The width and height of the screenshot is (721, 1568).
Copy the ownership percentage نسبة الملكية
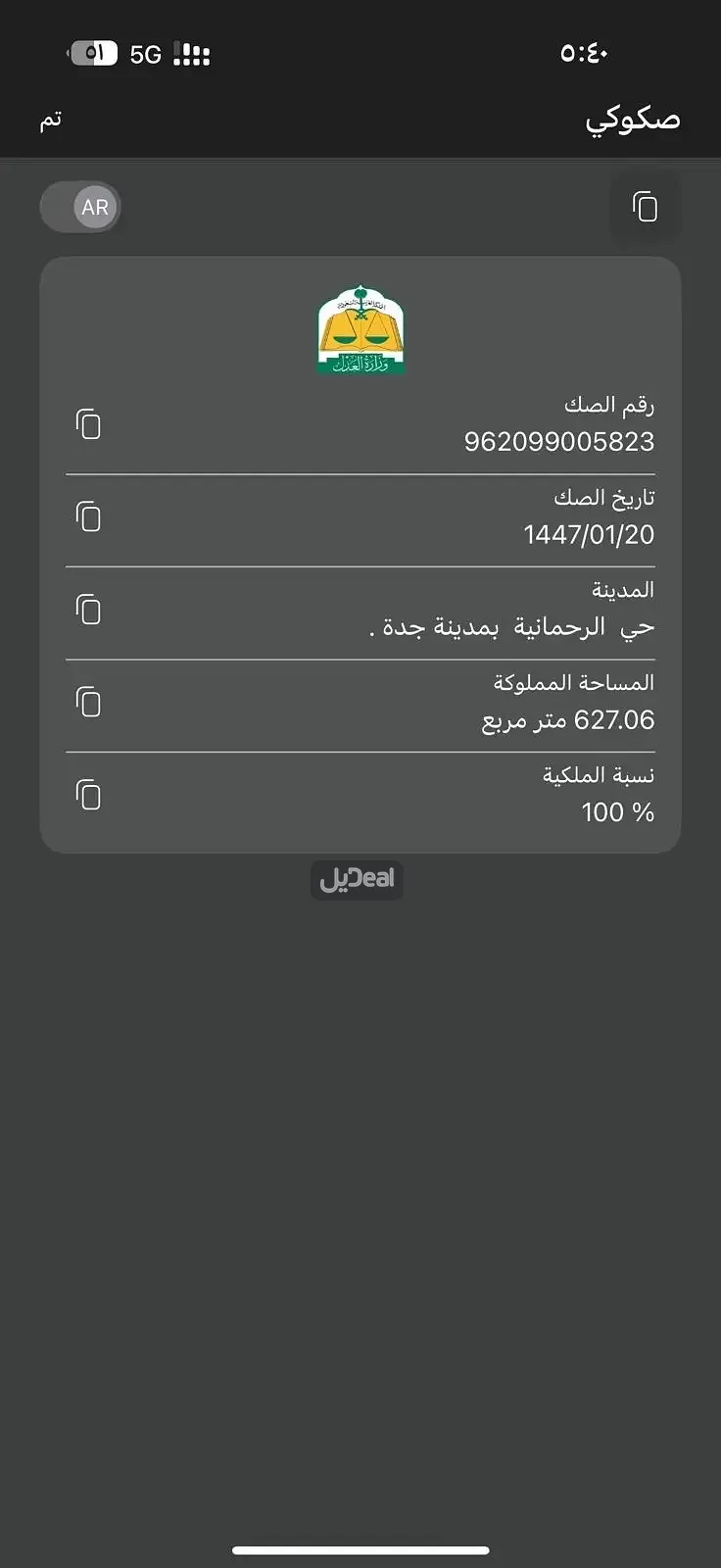[x=88, y=795]
